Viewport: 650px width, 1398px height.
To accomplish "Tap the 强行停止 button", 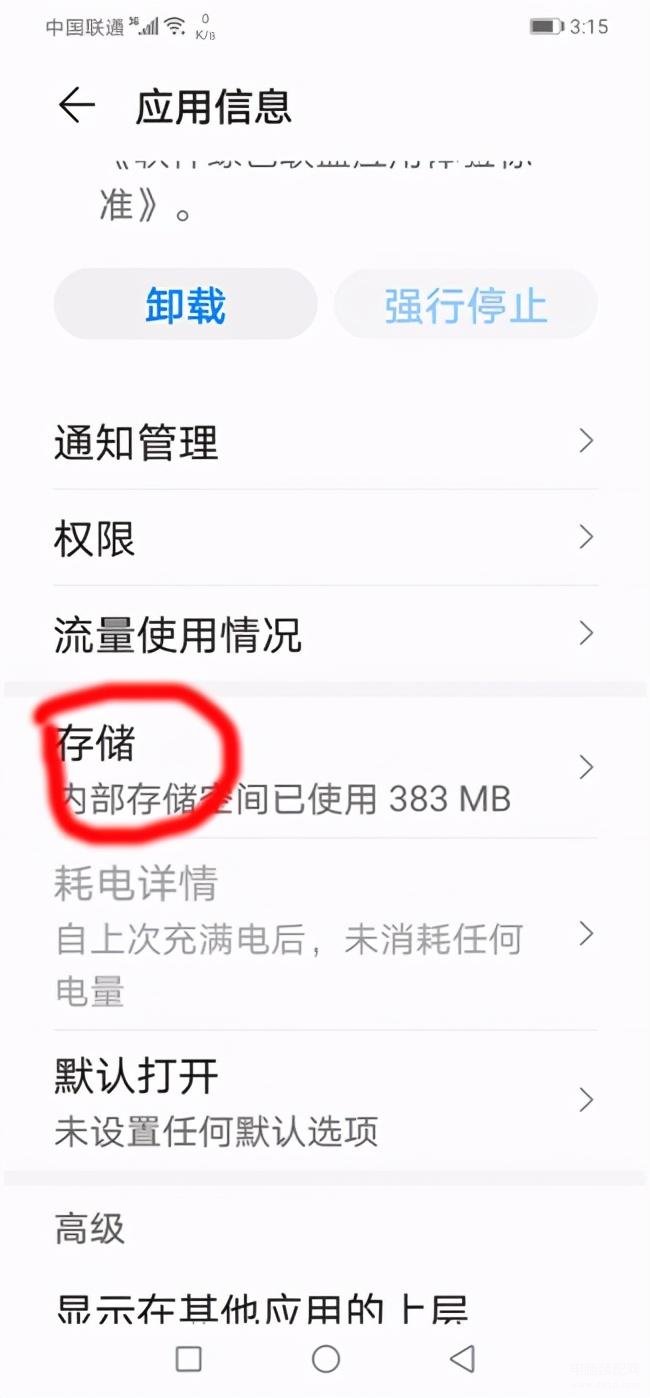I will [466, 305].
